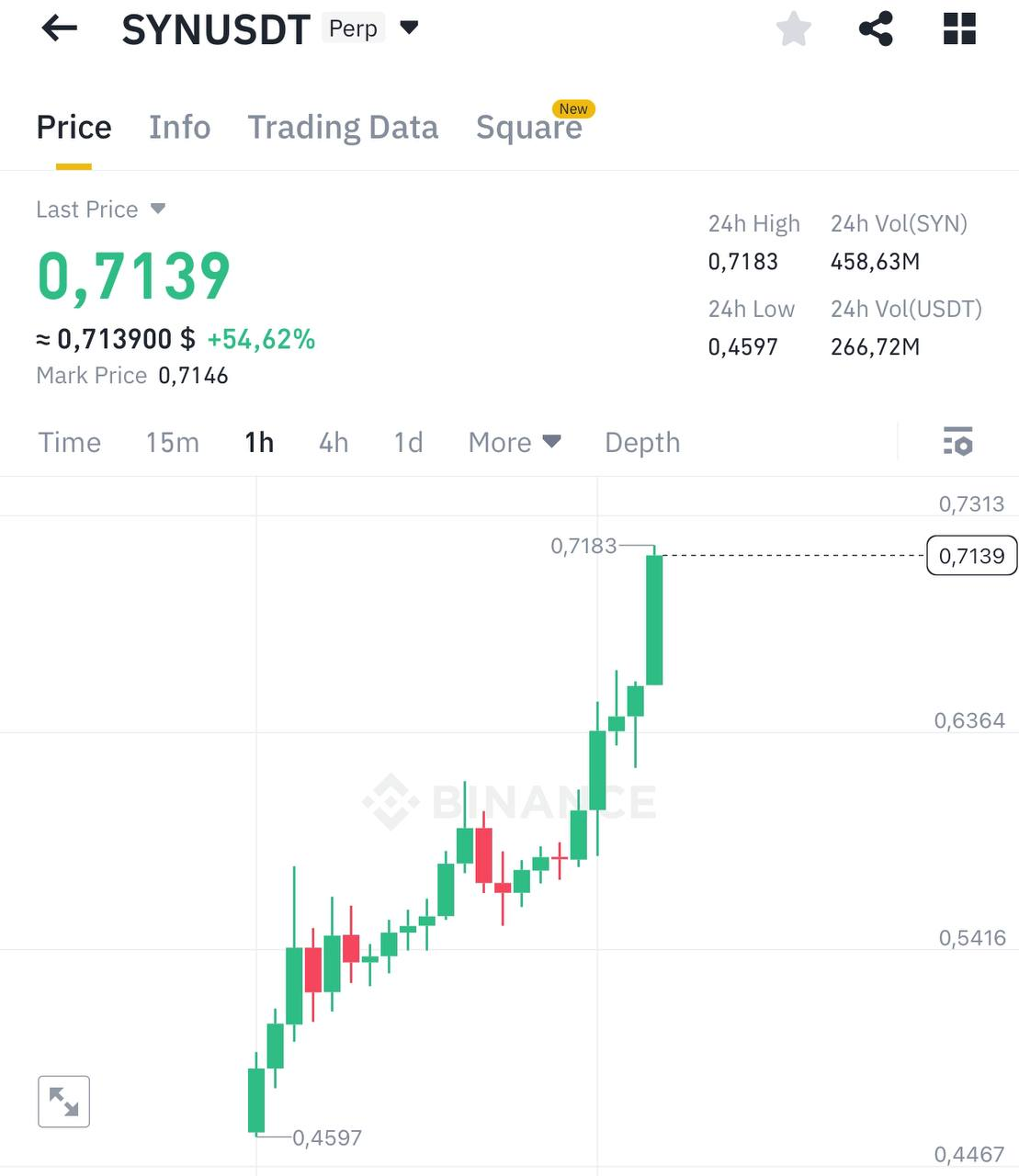Screen dimensions: 1019x1176
Task: Select the 1d interval
Action: [408, 443]
